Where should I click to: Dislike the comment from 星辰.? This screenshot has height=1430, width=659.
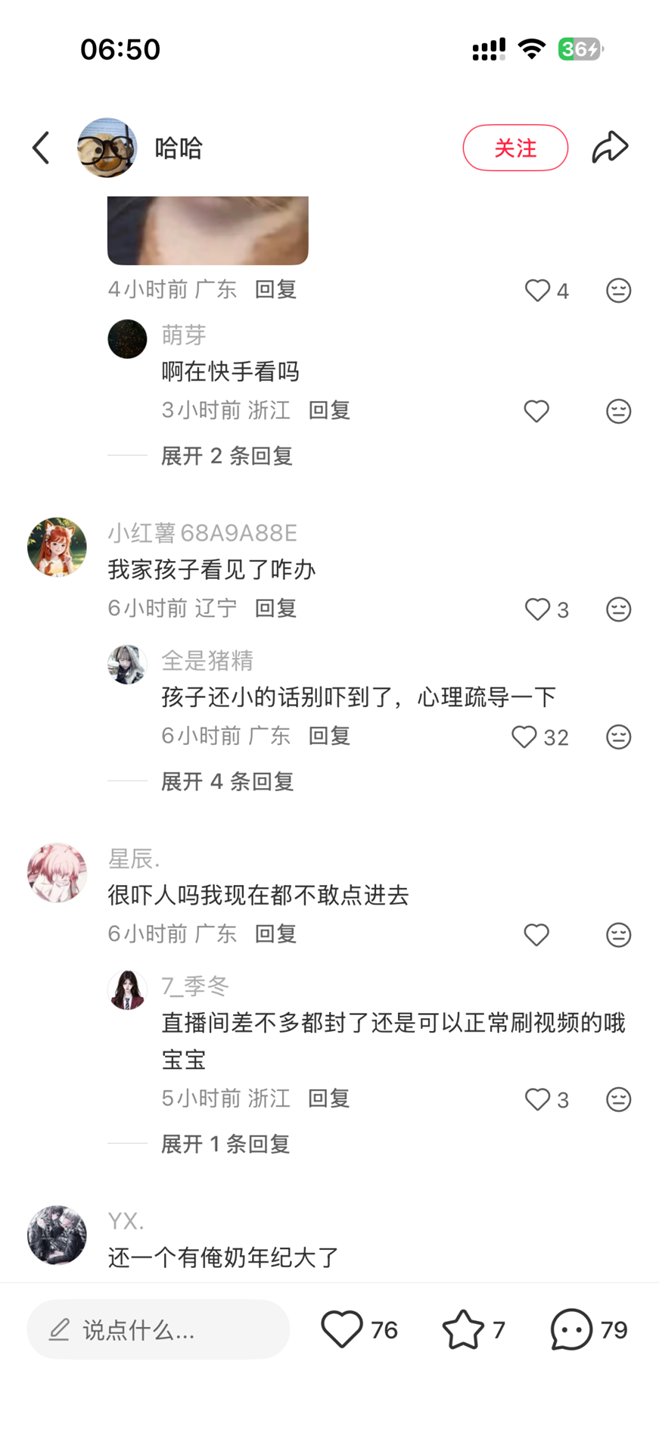619,934
